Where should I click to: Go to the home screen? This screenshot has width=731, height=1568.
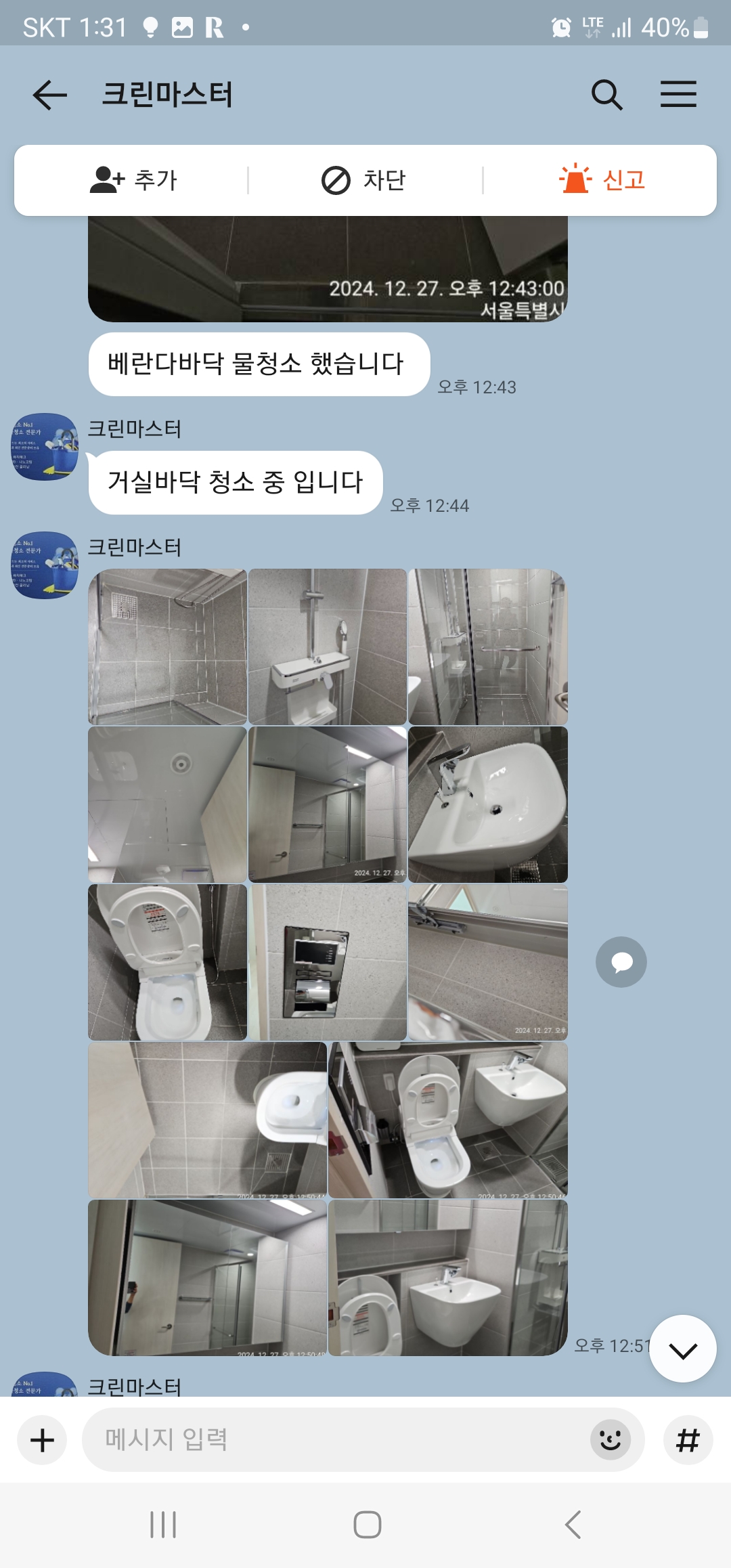367,1525
